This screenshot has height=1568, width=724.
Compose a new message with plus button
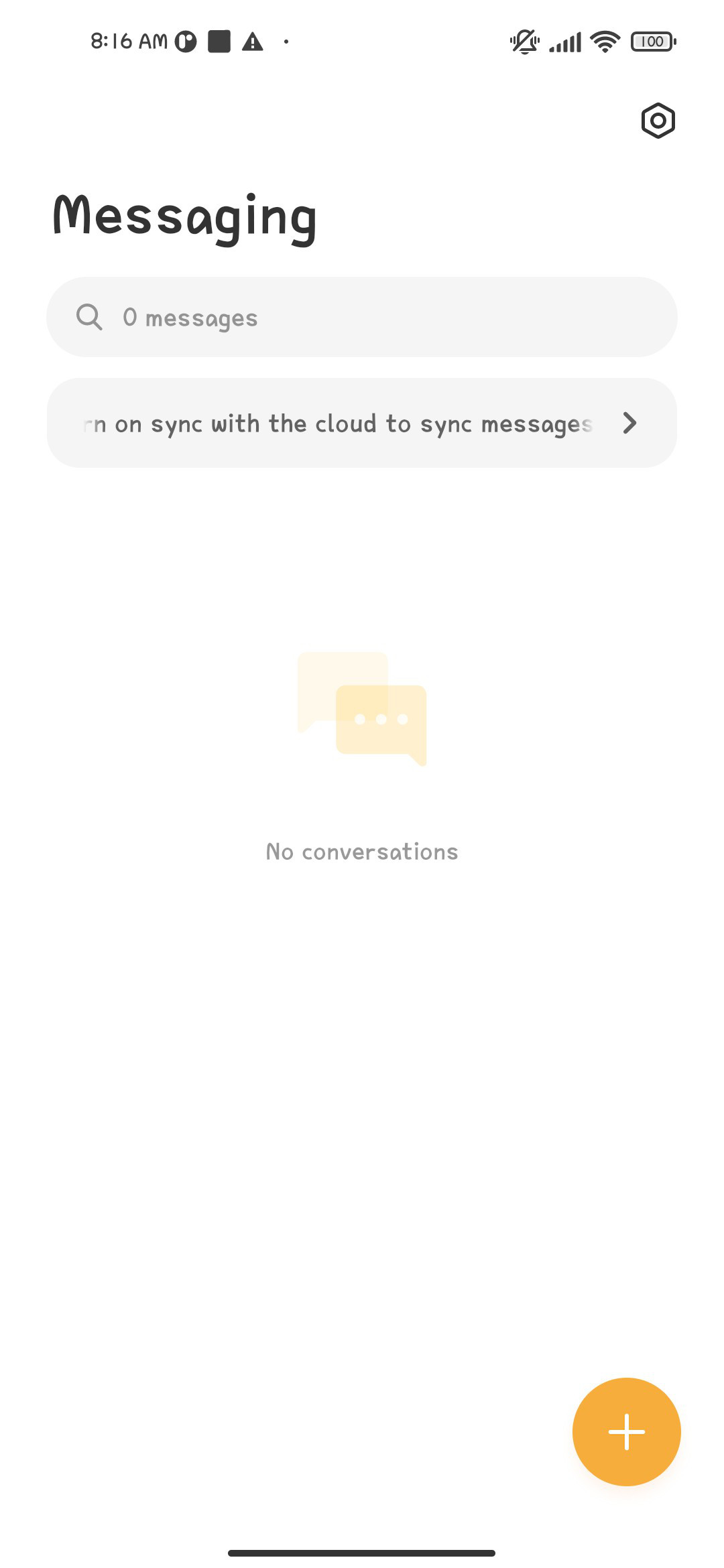[x=627, y=1432]
